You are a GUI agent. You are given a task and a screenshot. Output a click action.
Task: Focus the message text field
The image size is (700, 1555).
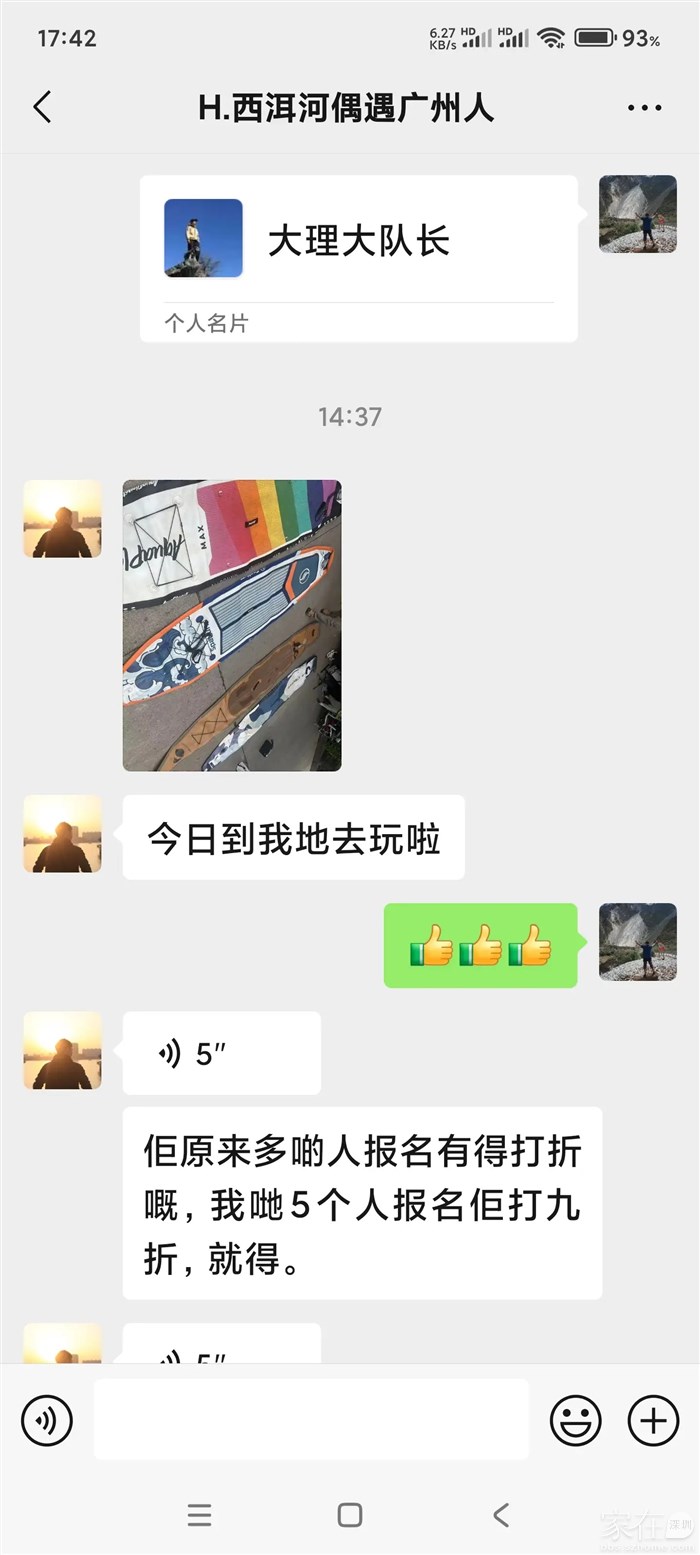(x=311, y=1420)
